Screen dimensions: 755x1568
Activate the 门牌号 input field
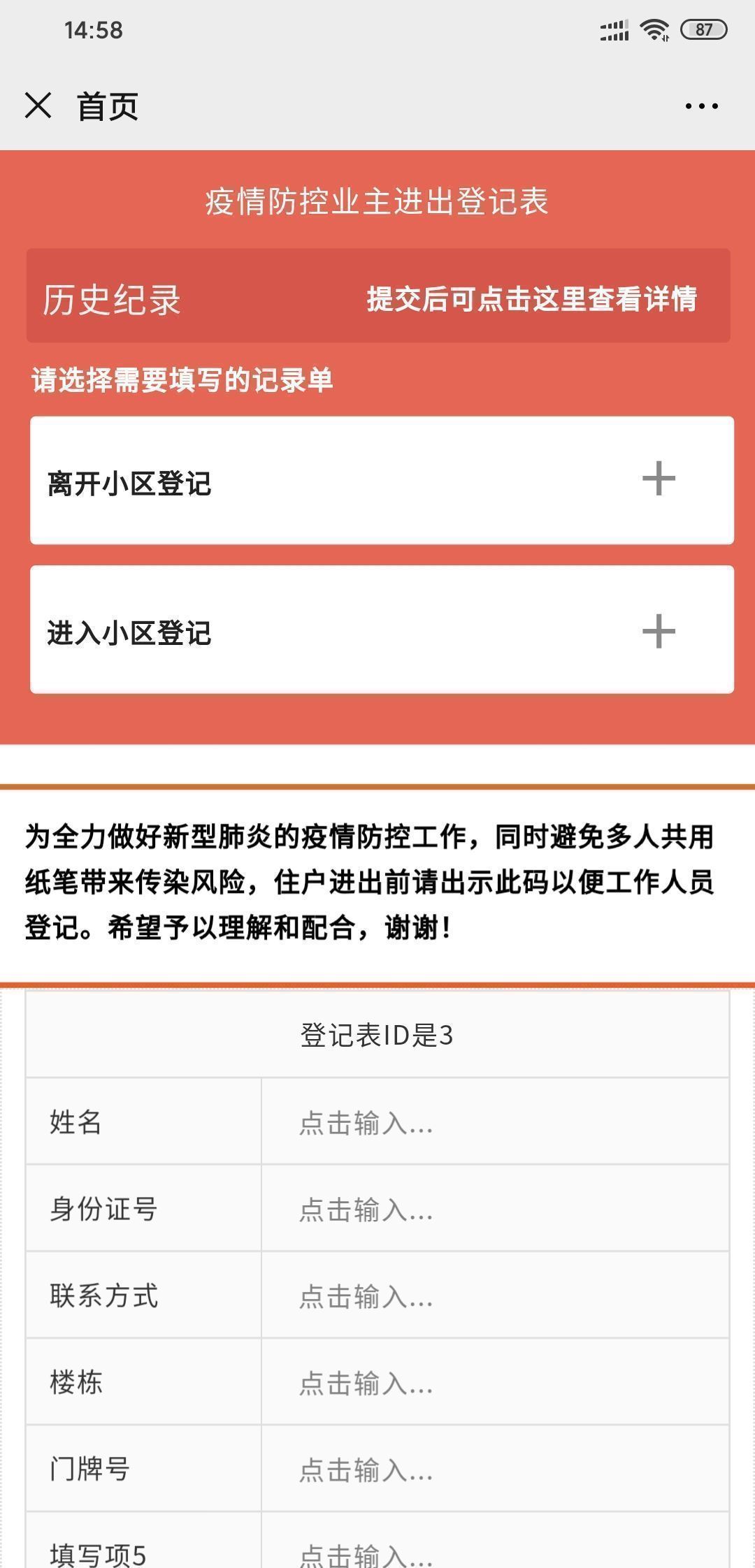tap(494, 1469)
